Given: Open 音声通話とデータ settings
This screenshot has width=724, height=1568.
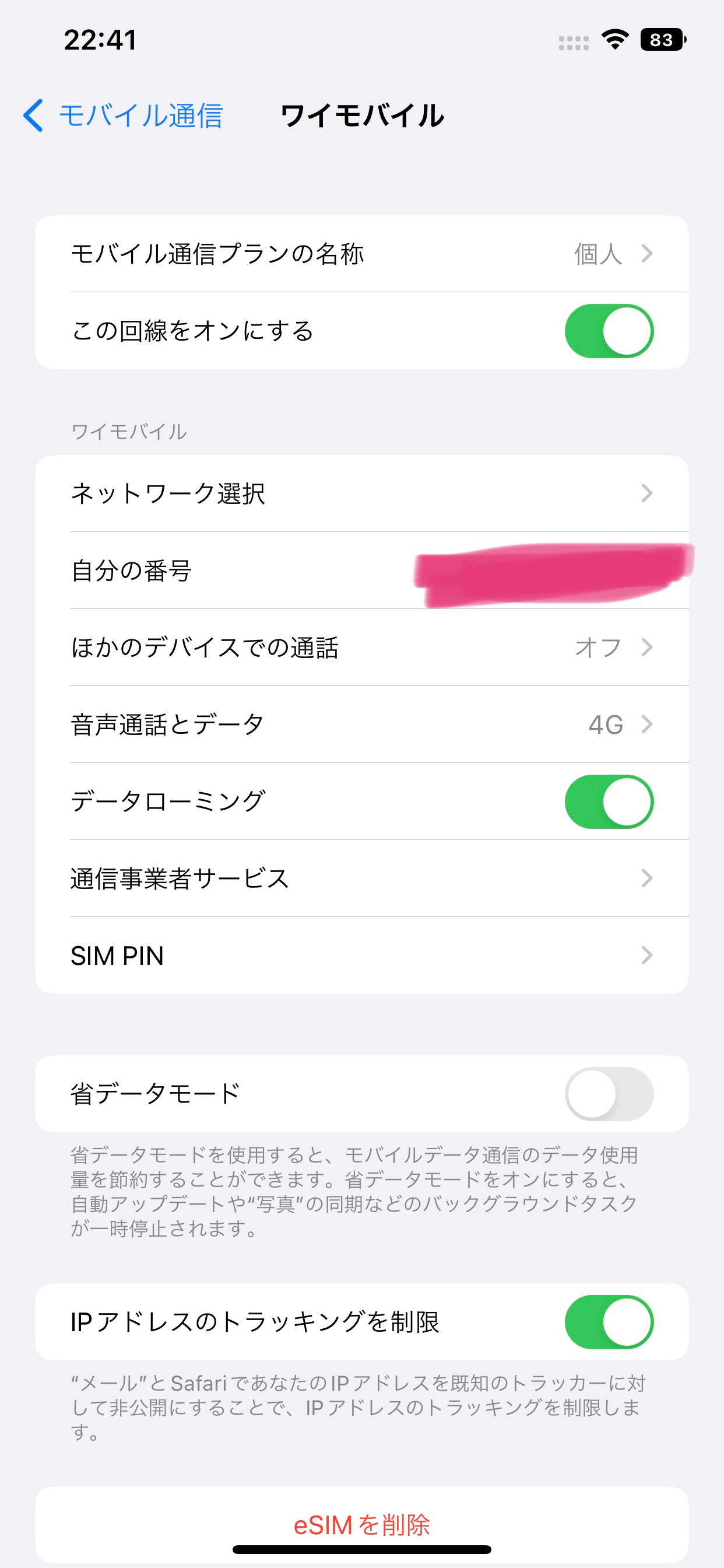Looking at the screenshot, I should click(361, 724).
